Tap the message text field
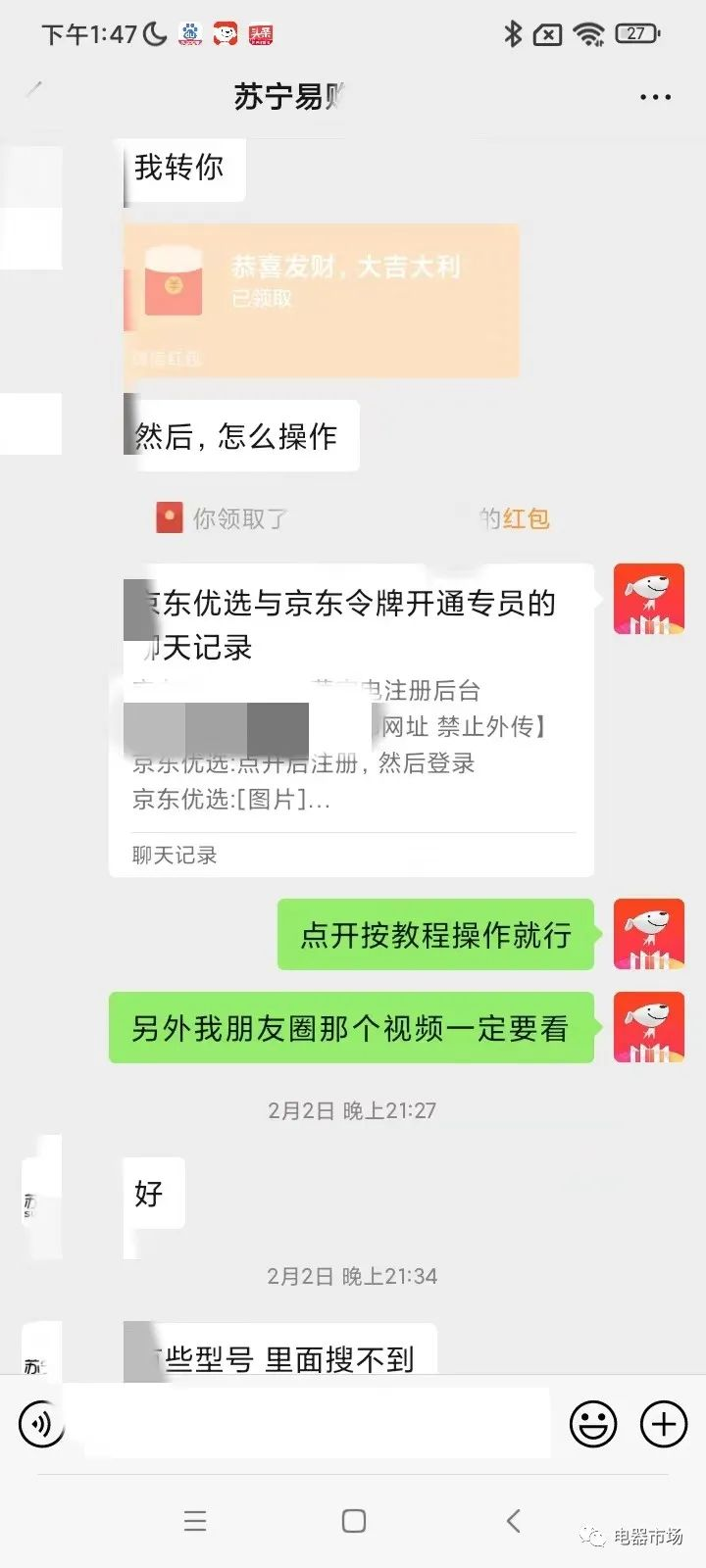The width and height of the screenshot is (706, 1568). coord(316,1423)
